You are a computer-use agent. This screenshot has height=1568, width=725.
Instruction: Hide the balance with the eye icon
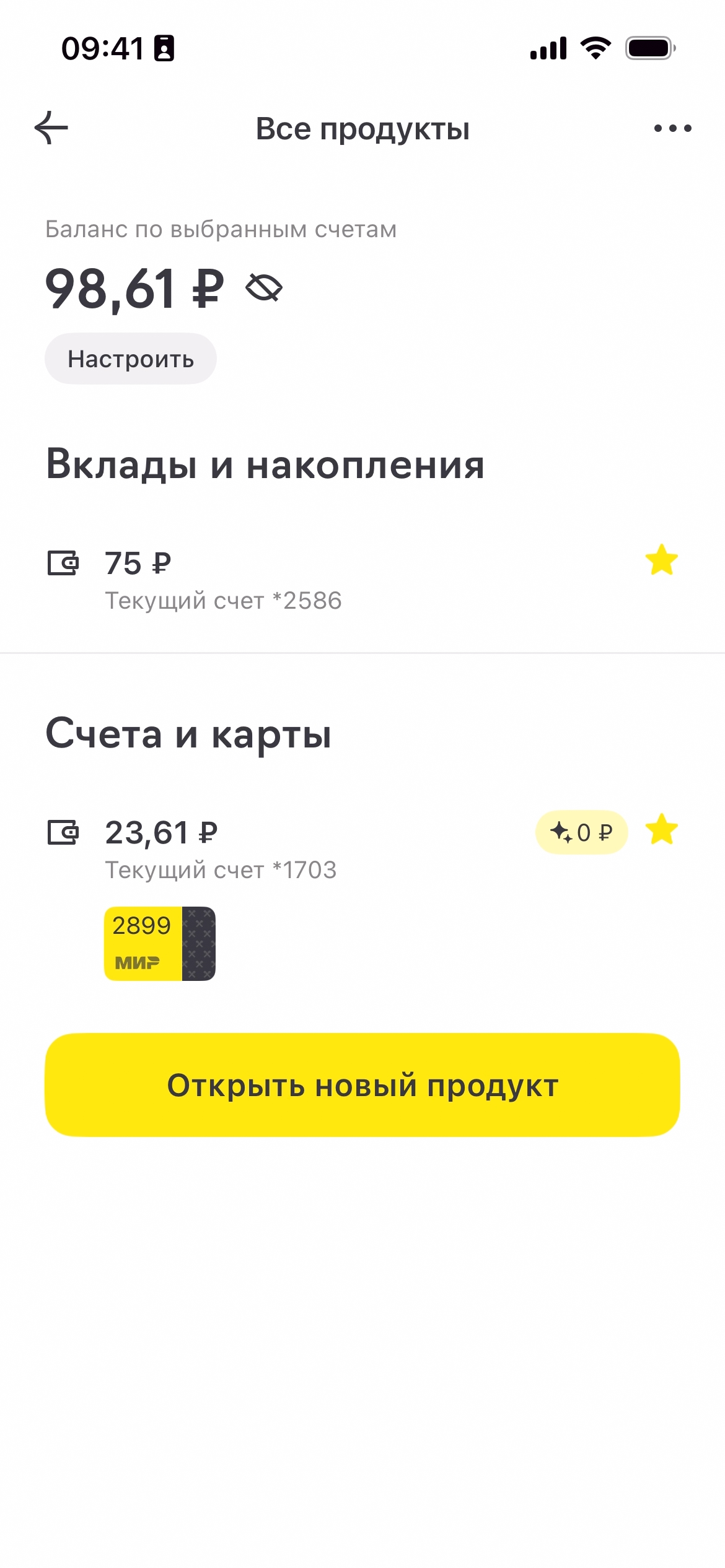264,288
